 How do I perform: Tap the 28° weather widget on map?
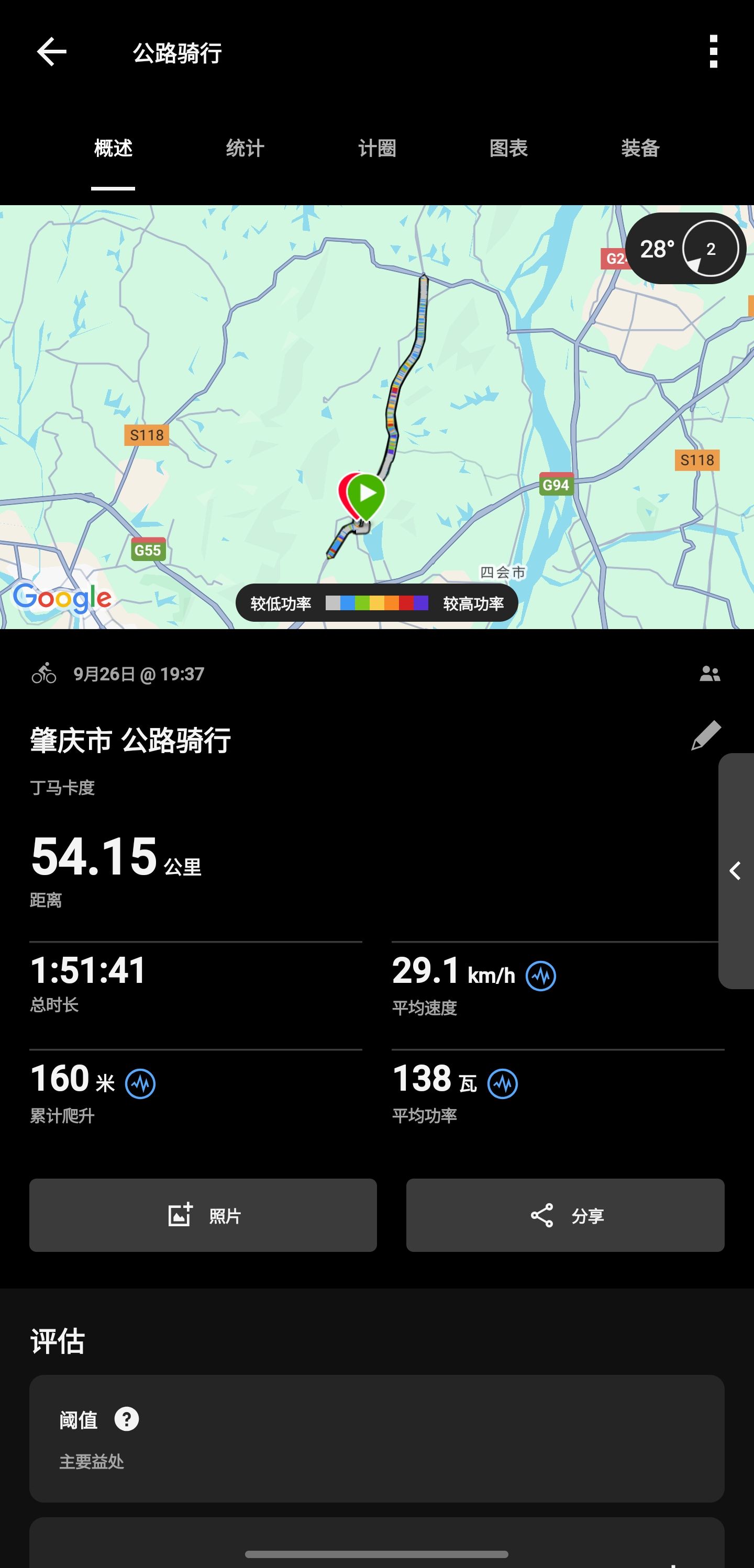(x=686, y=249)
